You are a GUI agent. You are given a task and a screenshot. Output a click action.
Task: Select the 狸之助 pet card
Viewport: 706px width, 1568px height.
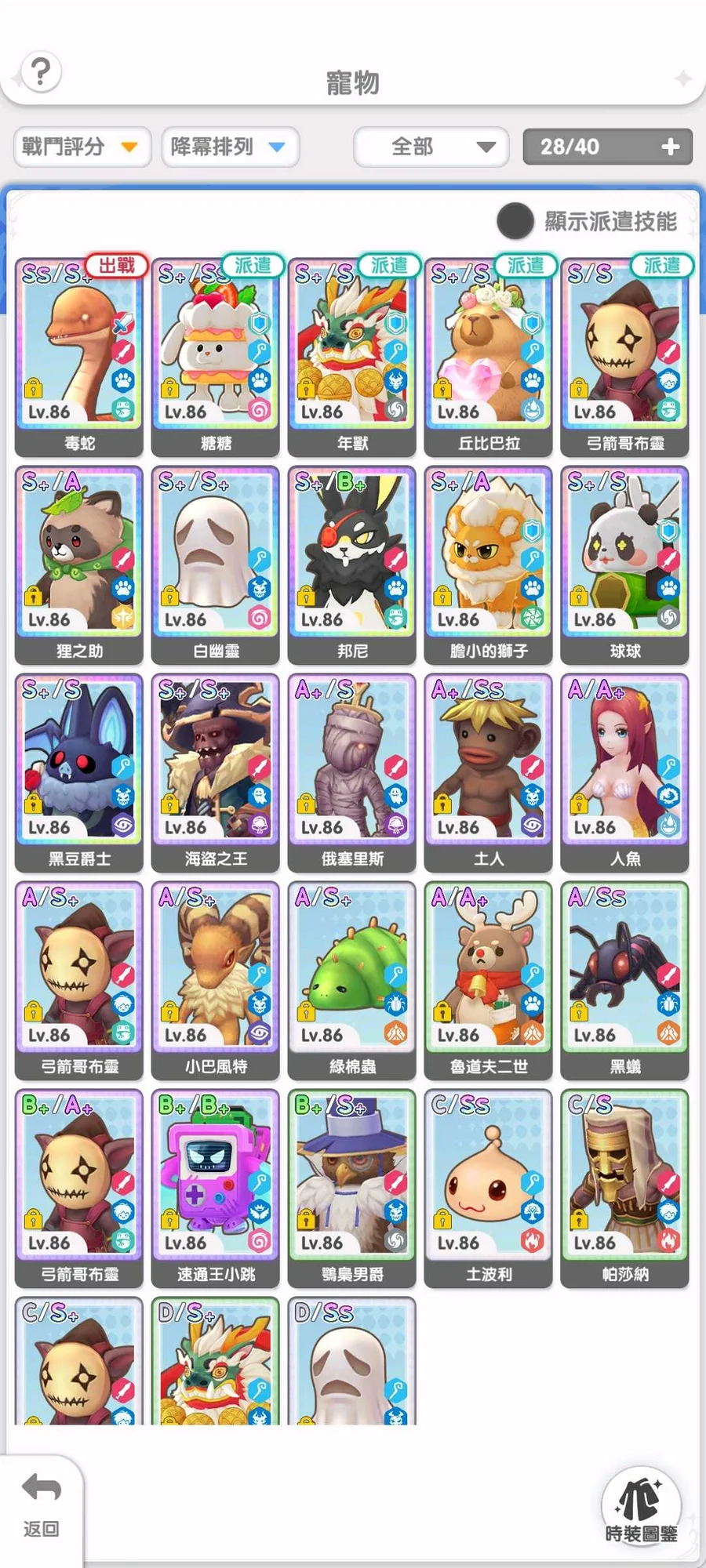pyautogui.click(x=78, y=561)
